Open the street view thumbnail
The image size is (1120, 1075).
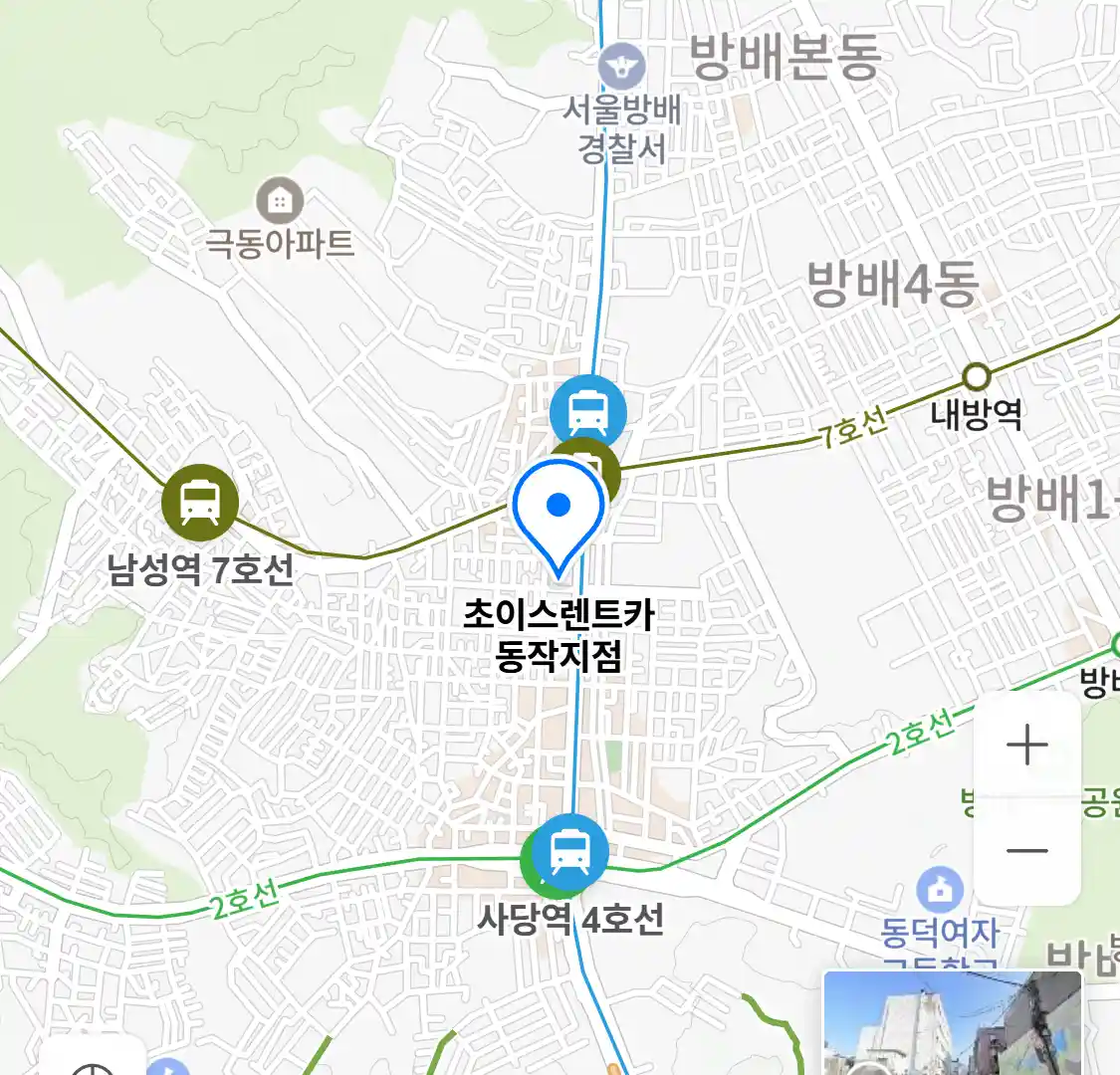point(952,1022)
